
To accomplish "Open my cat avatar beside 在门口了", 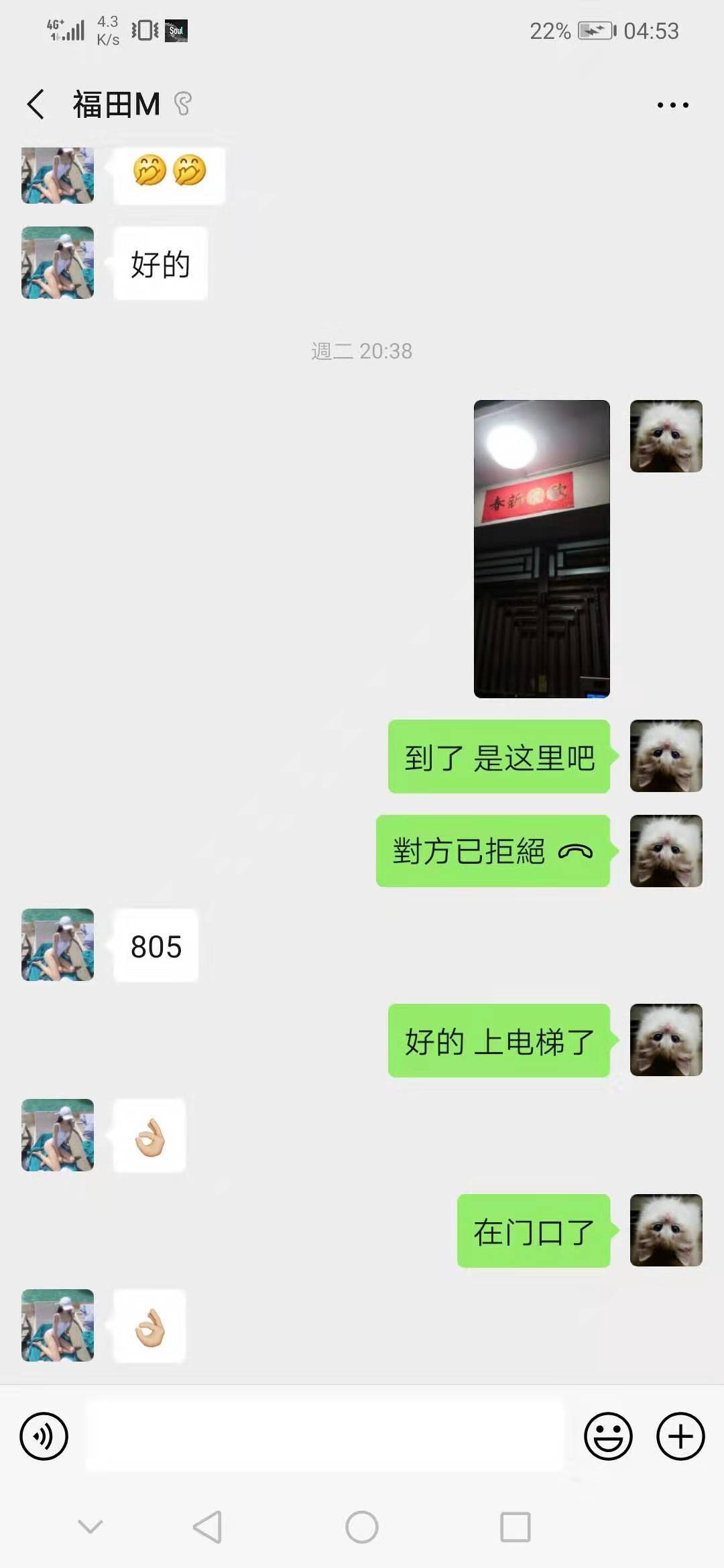I will [x=666, y=1230].
